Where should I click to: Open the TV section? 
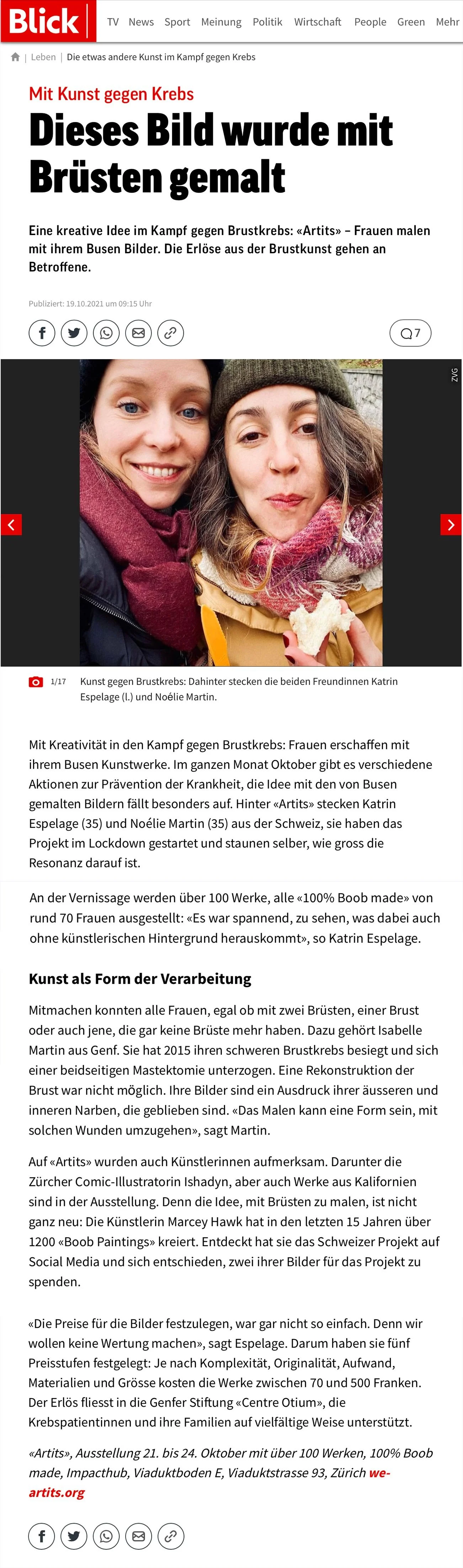[x=113, y=22]
